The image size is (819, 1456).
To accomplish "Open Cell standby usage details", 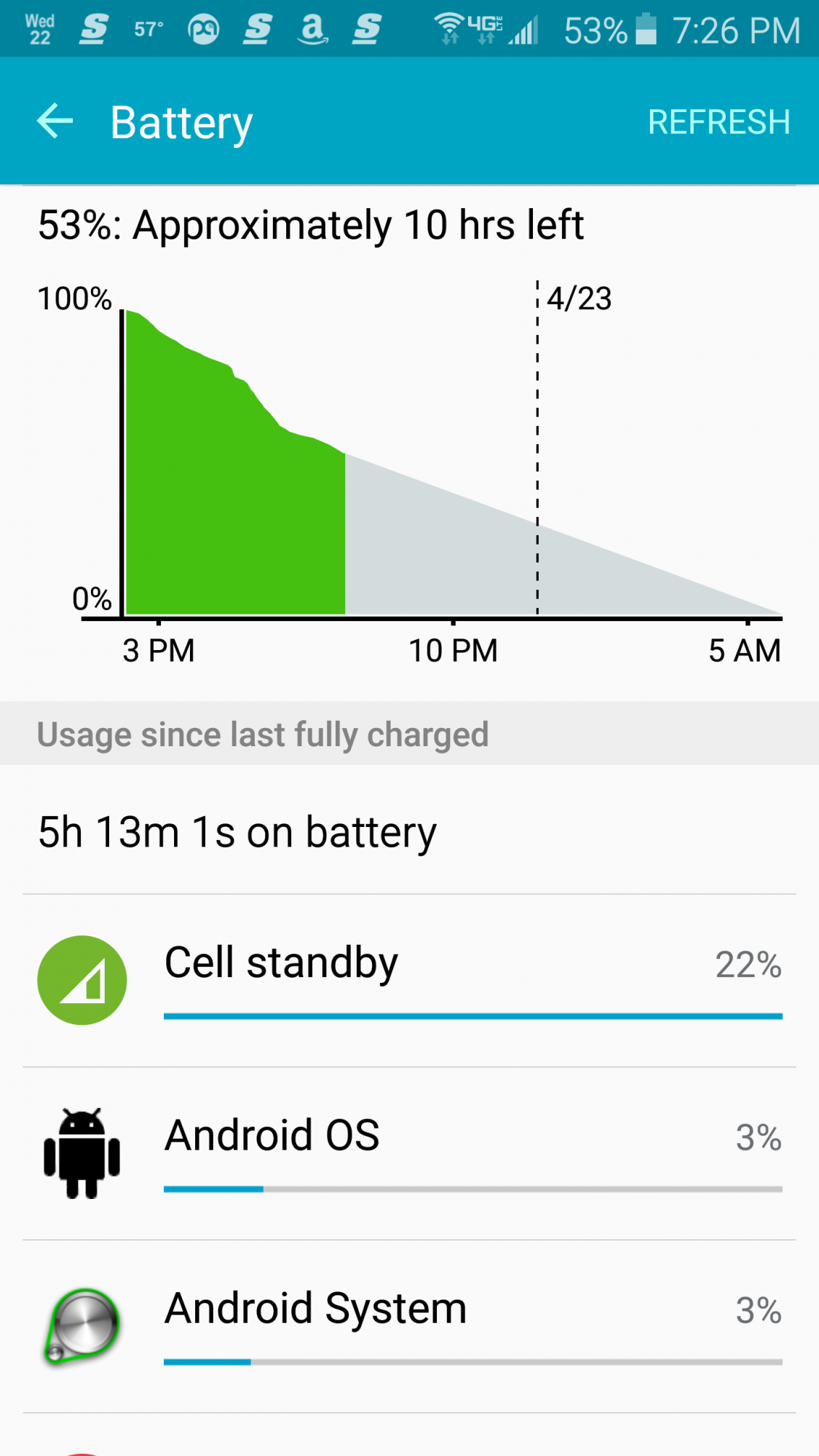I will pyautogui.click(x=409, y=981).
